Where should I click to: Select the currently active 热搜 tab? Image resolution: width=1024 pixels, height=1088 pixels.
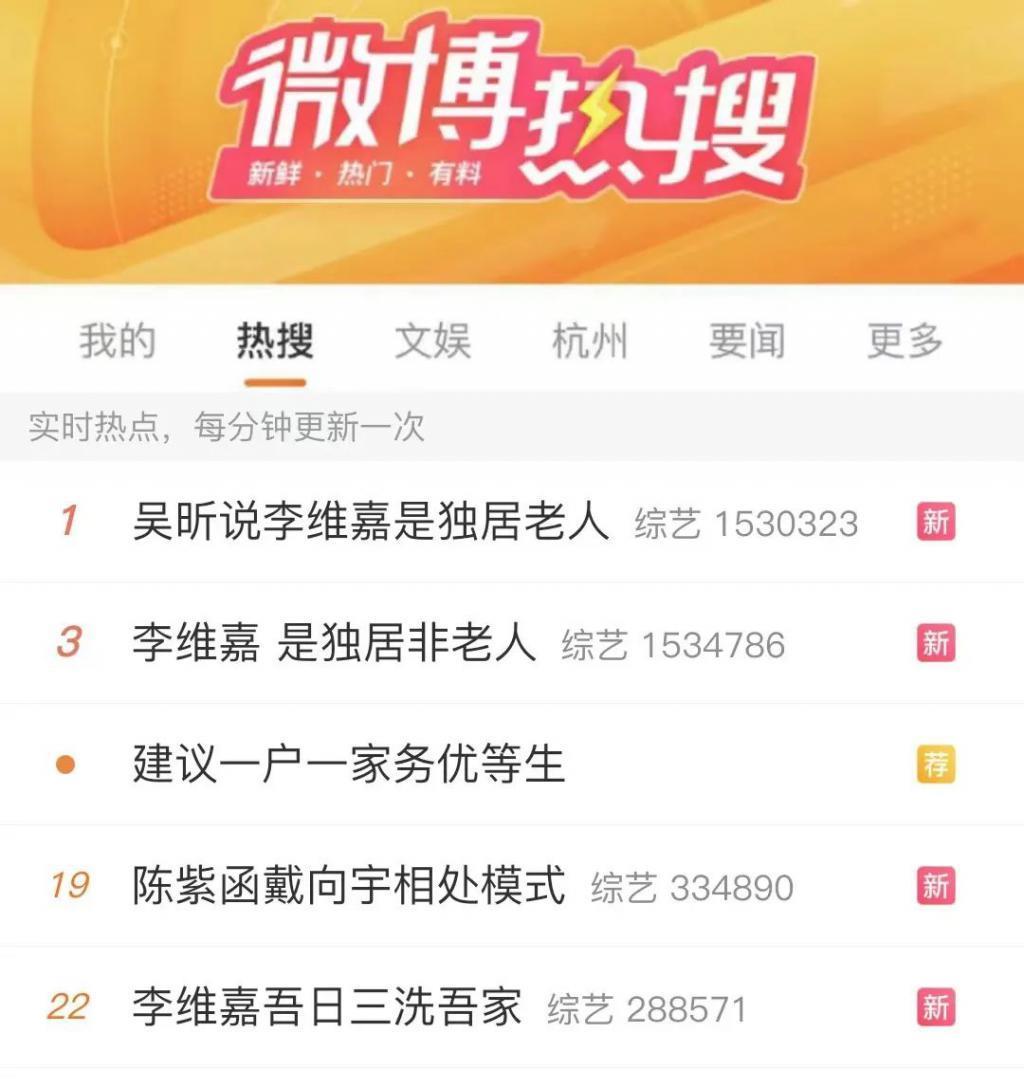[x=274, y=341]
